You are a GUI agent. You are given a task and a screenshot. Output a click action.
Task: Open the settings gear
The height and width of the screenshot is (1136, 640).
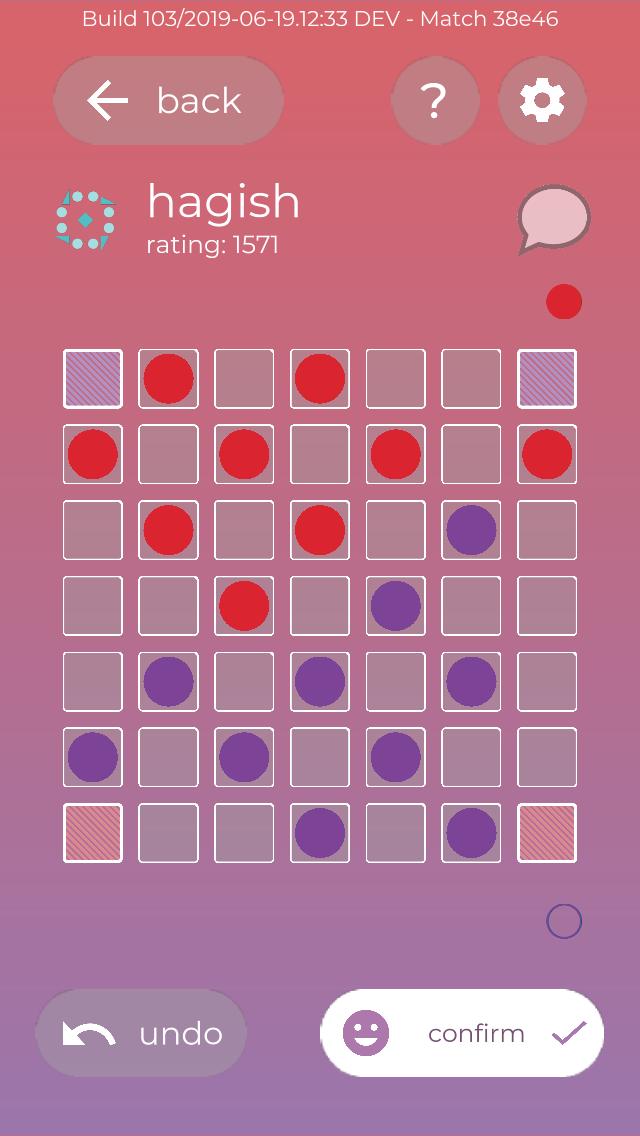click(542, 101)
